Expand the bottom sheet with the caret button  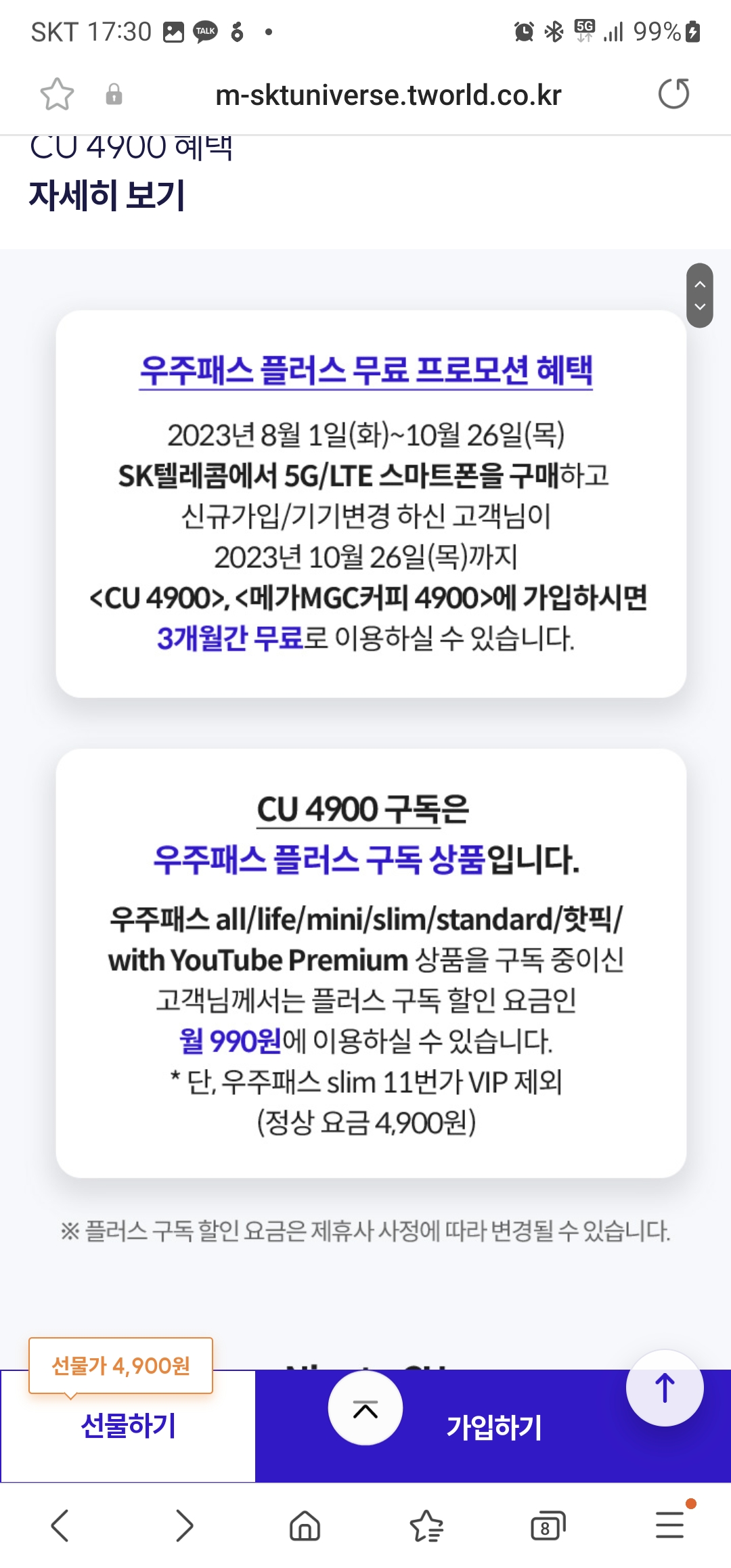[365, 1408]
